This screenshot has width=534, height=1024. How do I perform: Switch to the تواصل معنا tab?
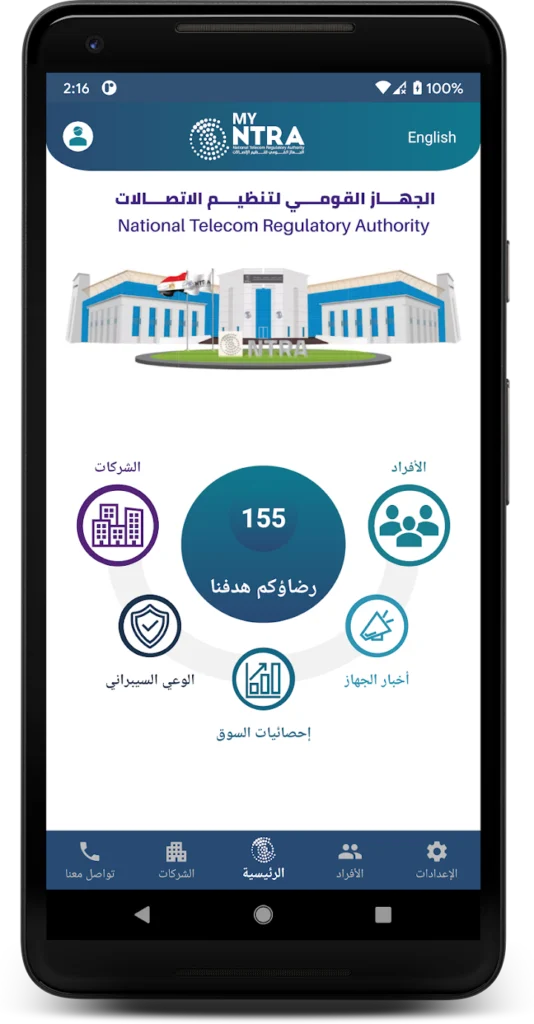tap(90, 860)
